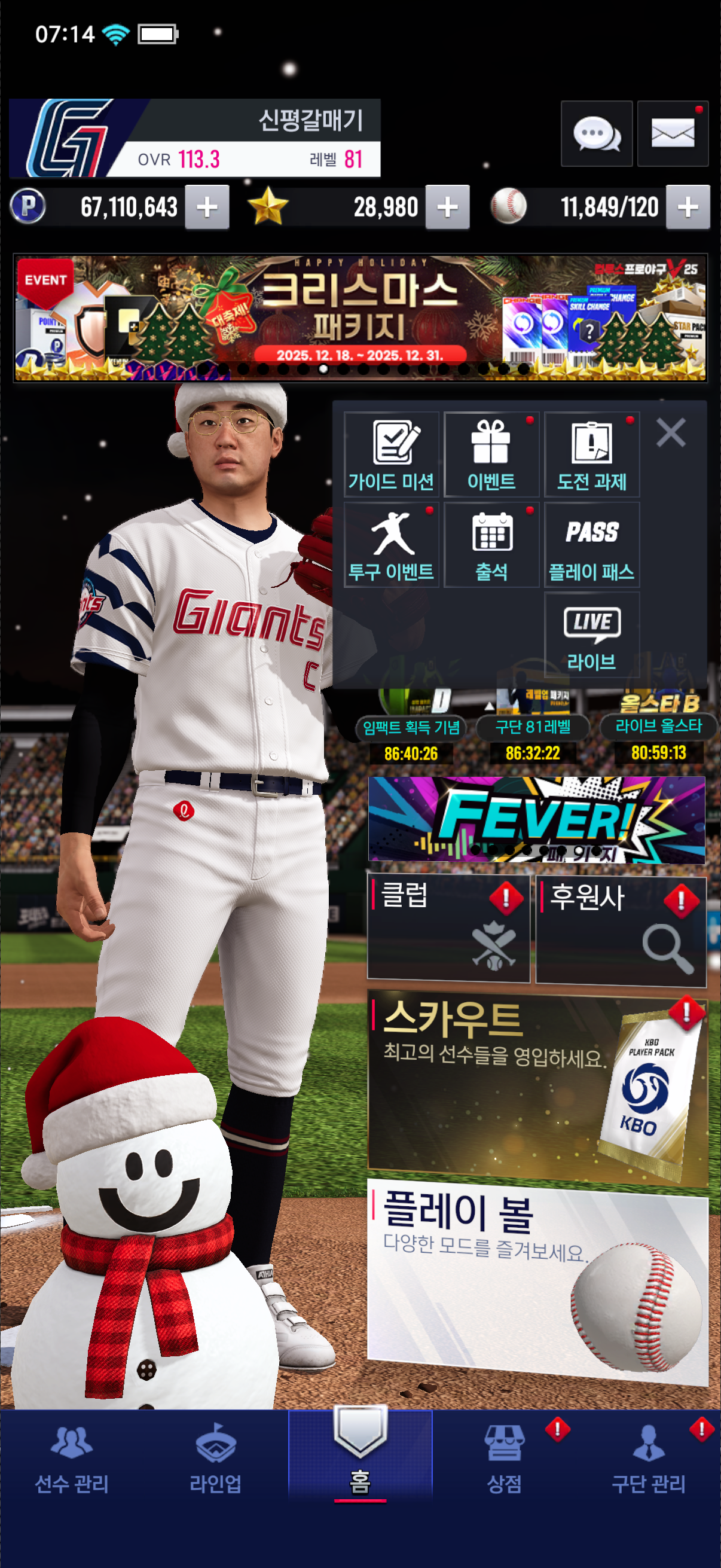Open 투구 이벤트
Image resolution: width=721 pixels, height=1568 pixels.
pos(391,545)
